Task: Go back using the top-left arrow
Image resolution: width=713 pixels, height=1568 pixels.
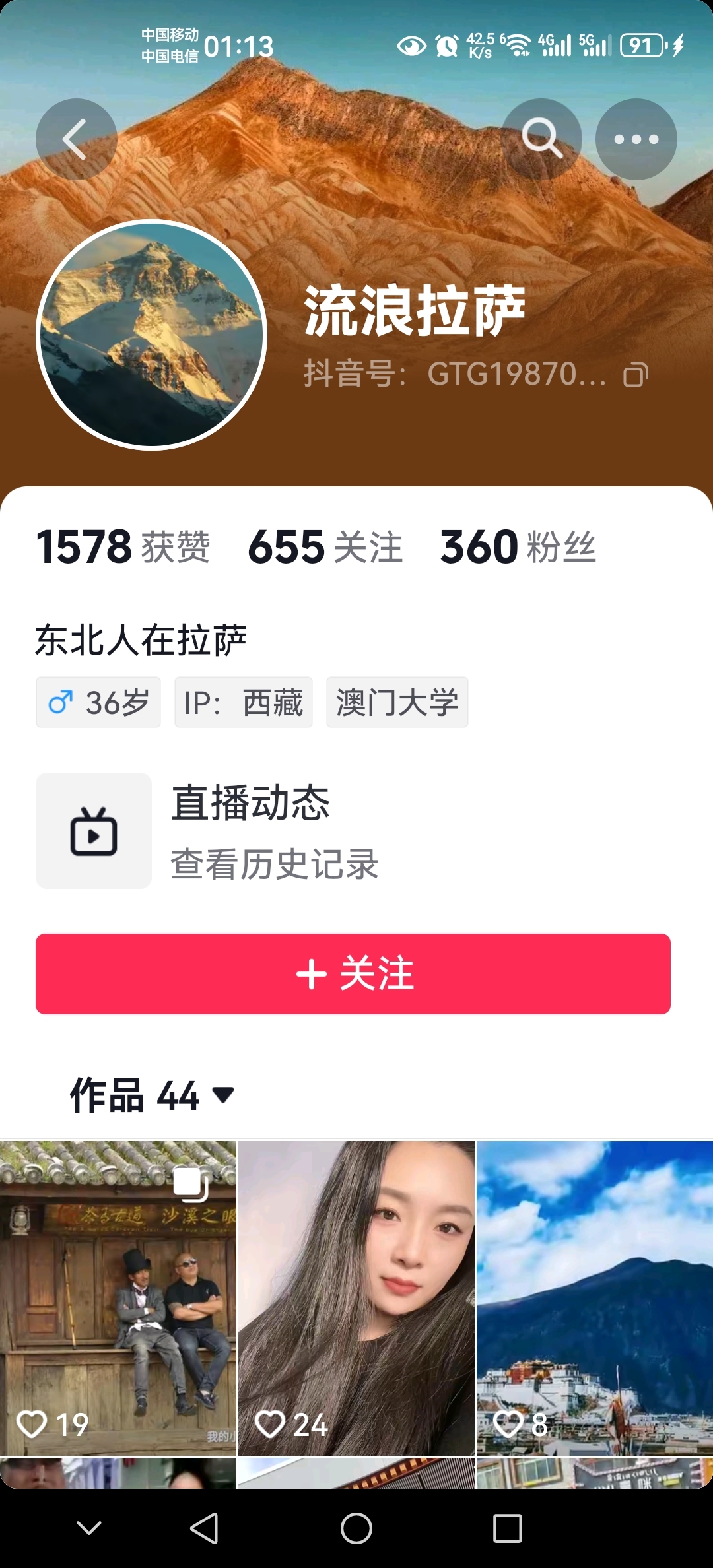Action: [76, 139]
